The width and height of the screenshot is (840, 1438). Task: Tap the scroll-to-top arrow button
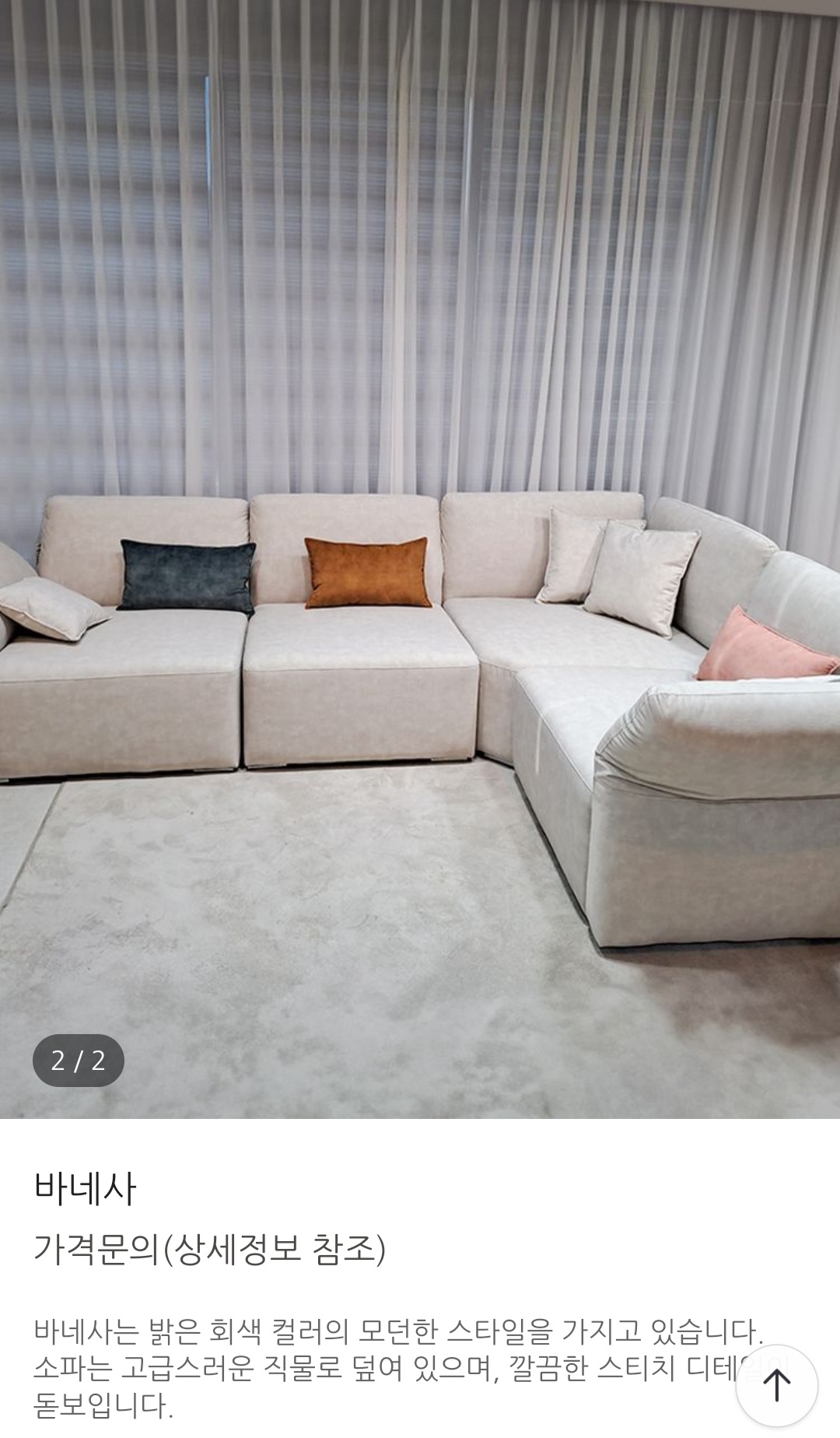point(776,1386)
